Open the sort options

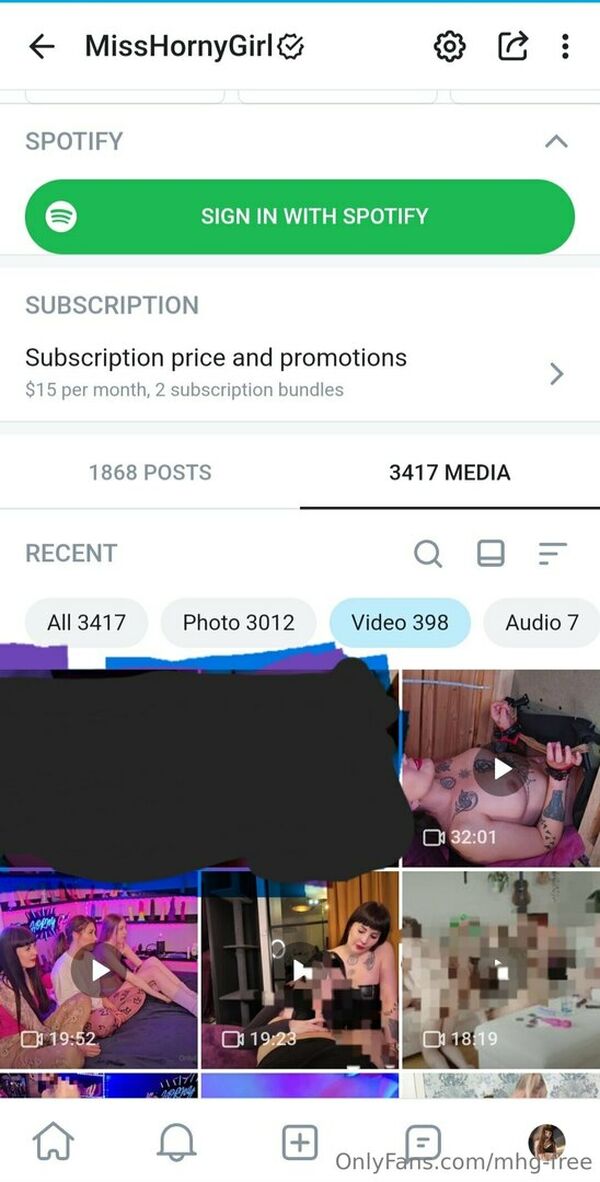[x=552, y=553]
